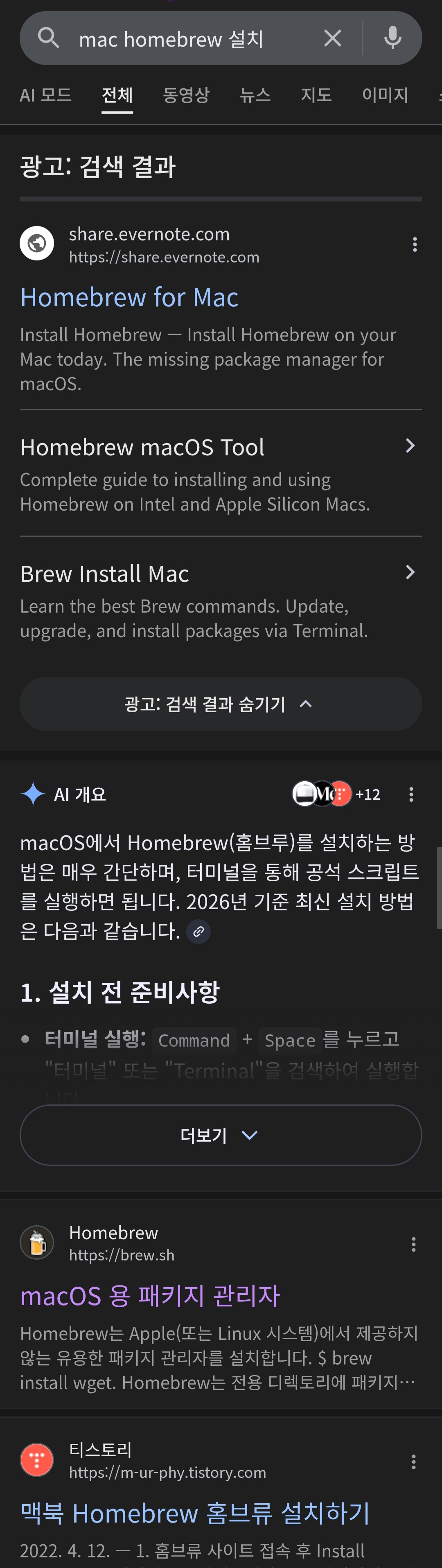Switch to the 뉴스 tab
This screenshot has width=442, height=1568.
pyautogui.click(x=255, y=95)
